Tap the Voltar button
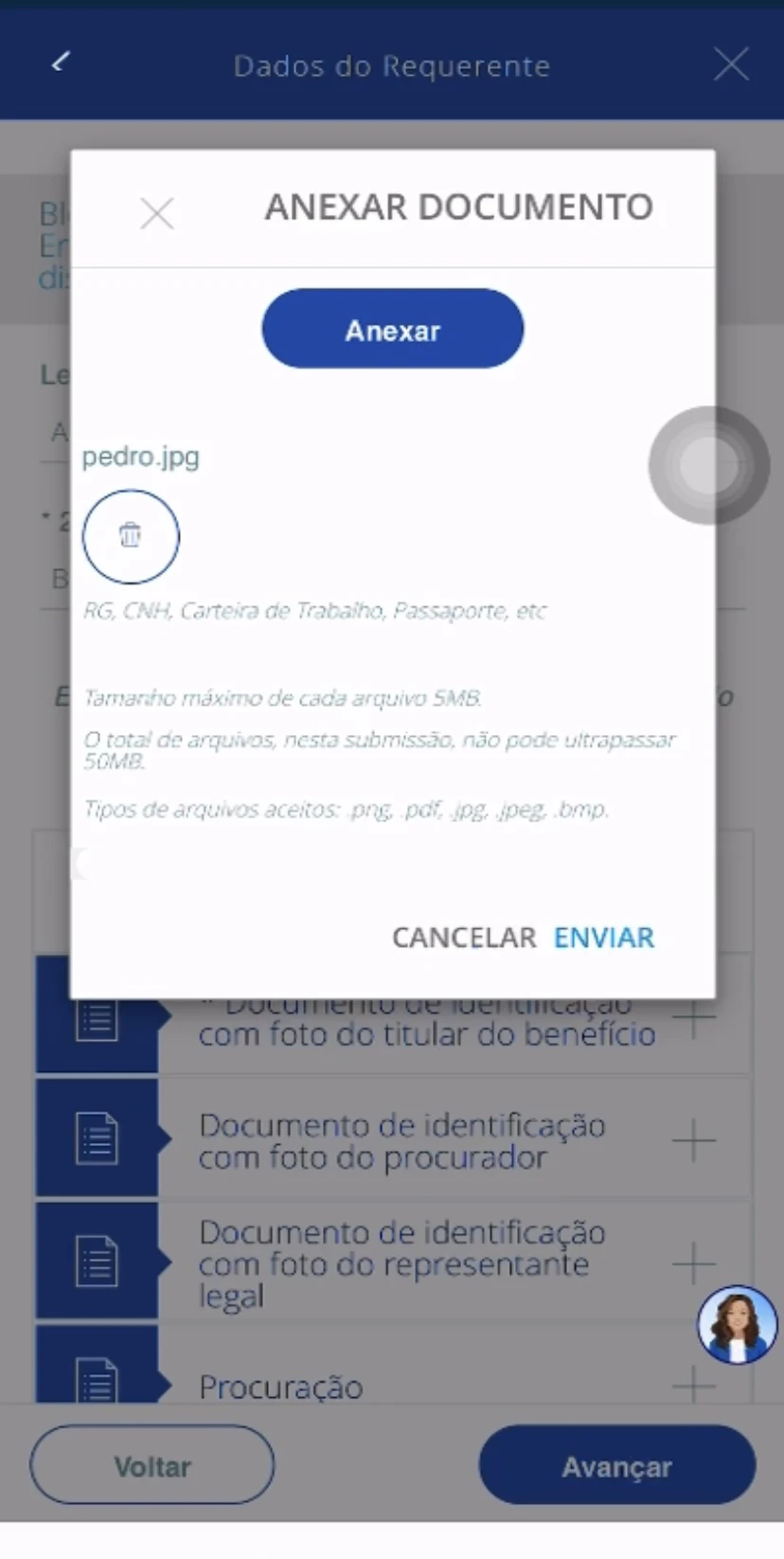The width and height of the screenshot is (784, 1559). (x=152, y=1466)
